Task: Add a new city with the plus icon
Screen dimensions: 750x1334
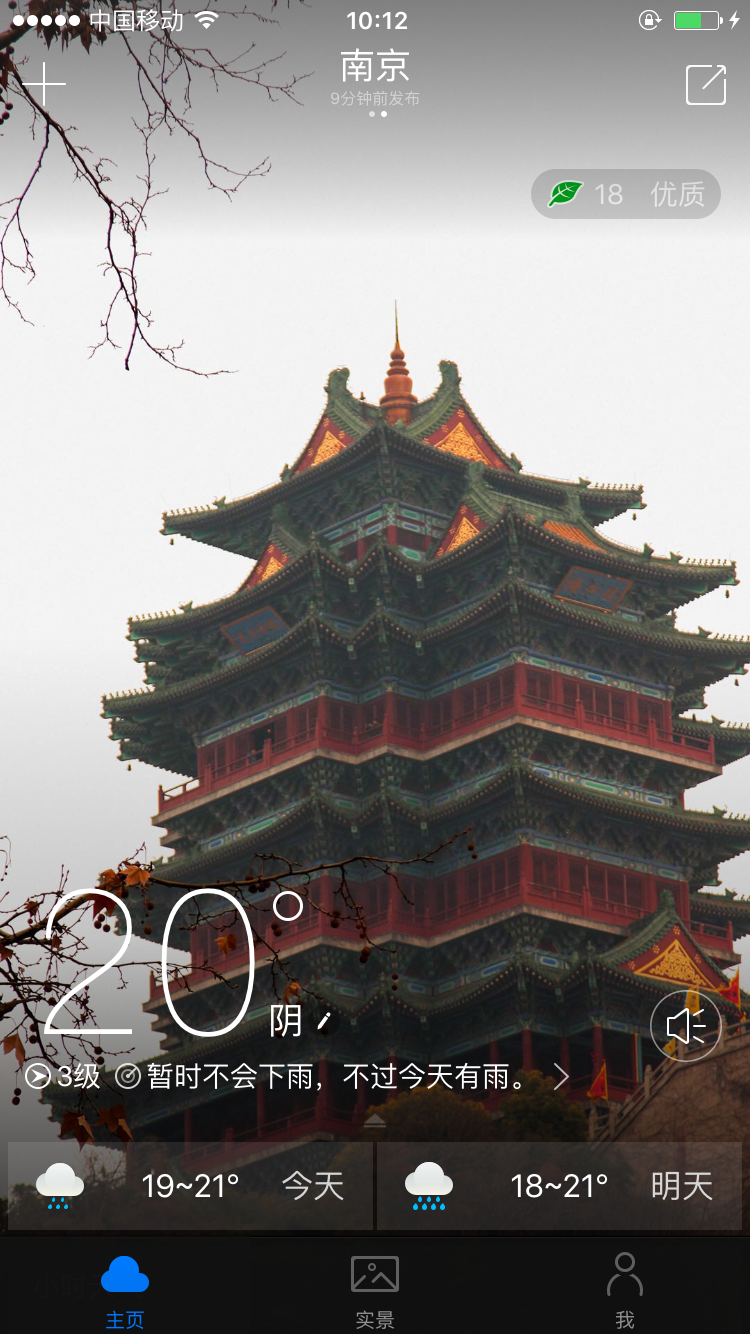Action: [43, 85]
